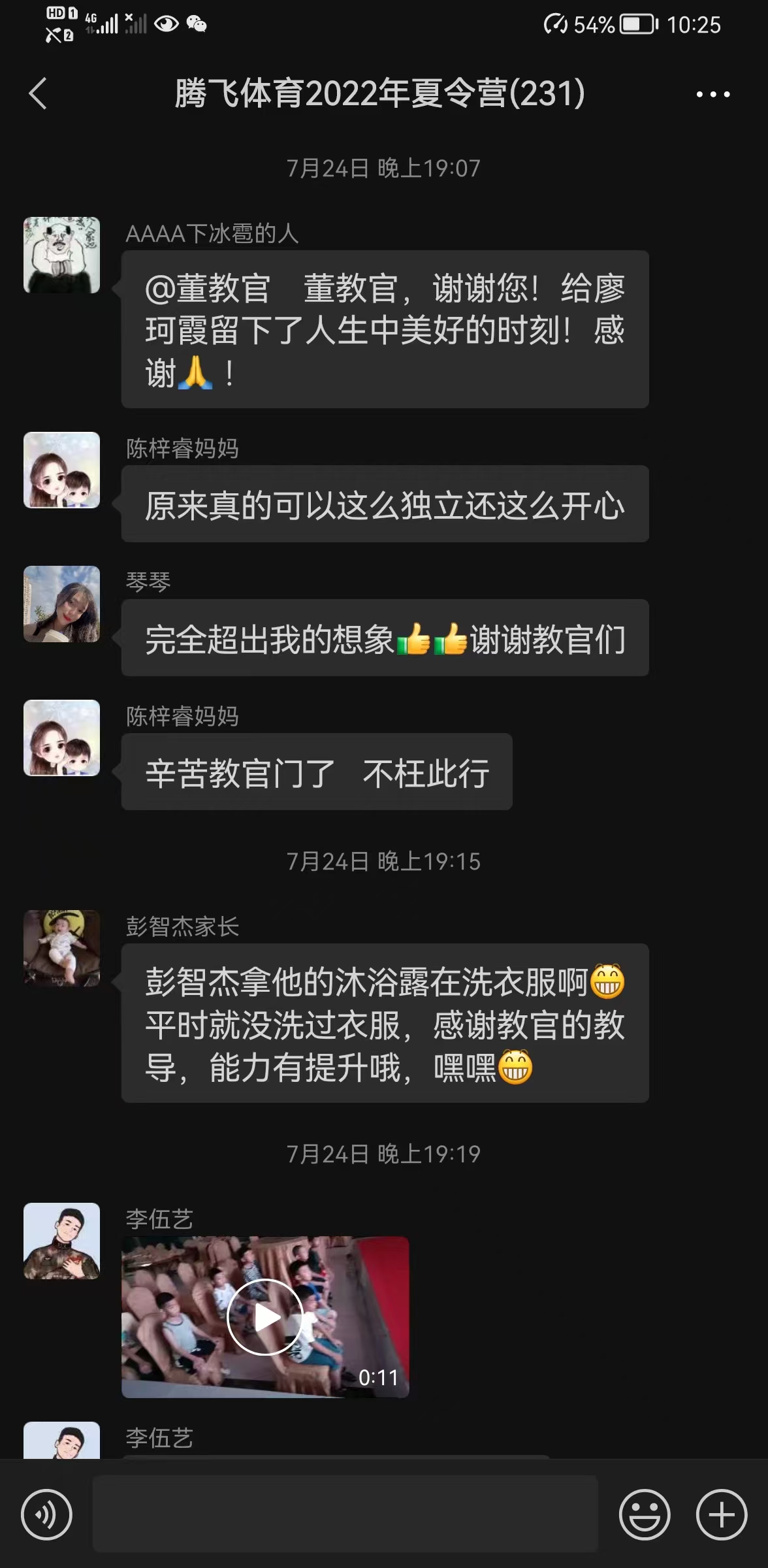The image size is (768, 1568).
Task: Focus the message text field
Action: pyautogui.click(x=345, y=1513)
